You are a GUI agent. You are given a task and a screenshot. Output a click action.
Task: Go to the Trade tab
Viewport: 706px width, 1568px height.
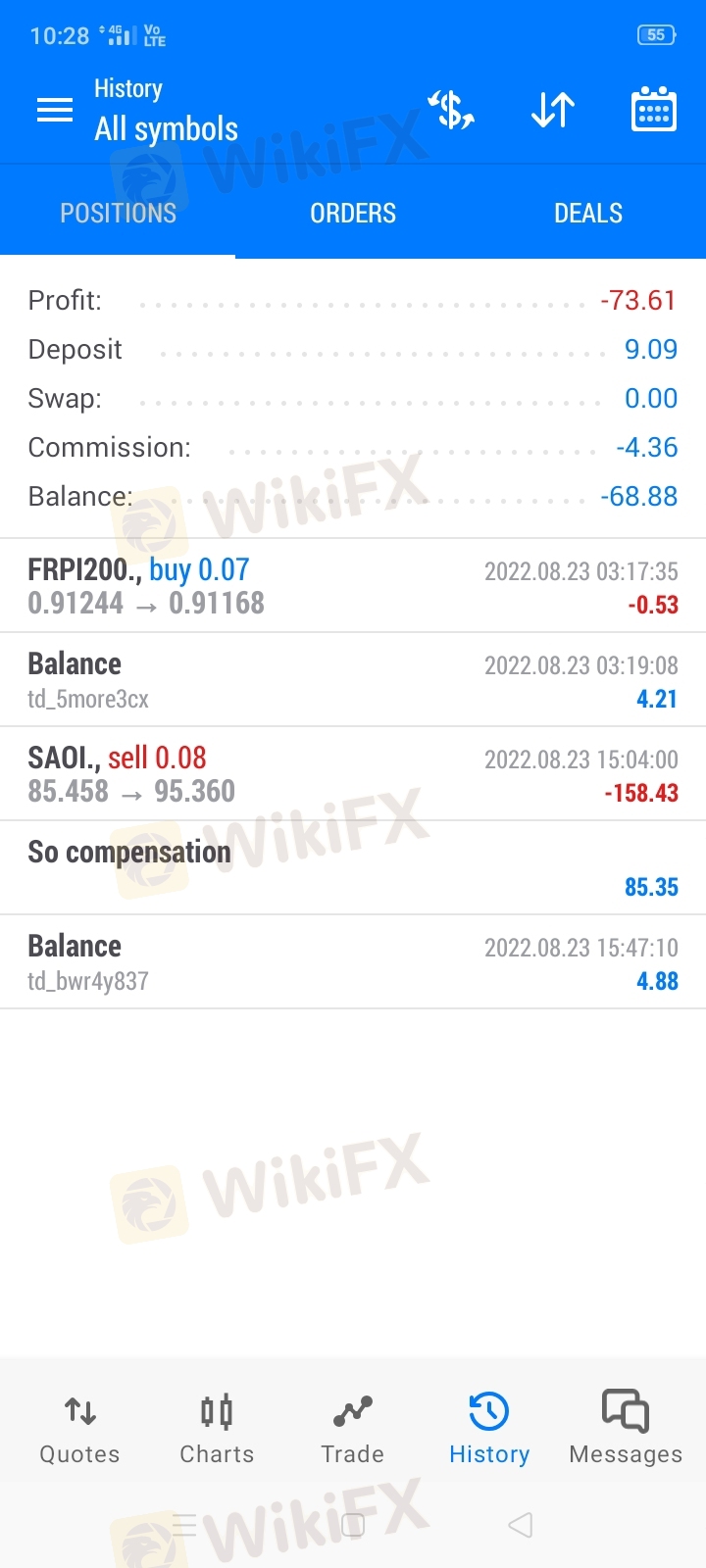[x=353, y=1430]
